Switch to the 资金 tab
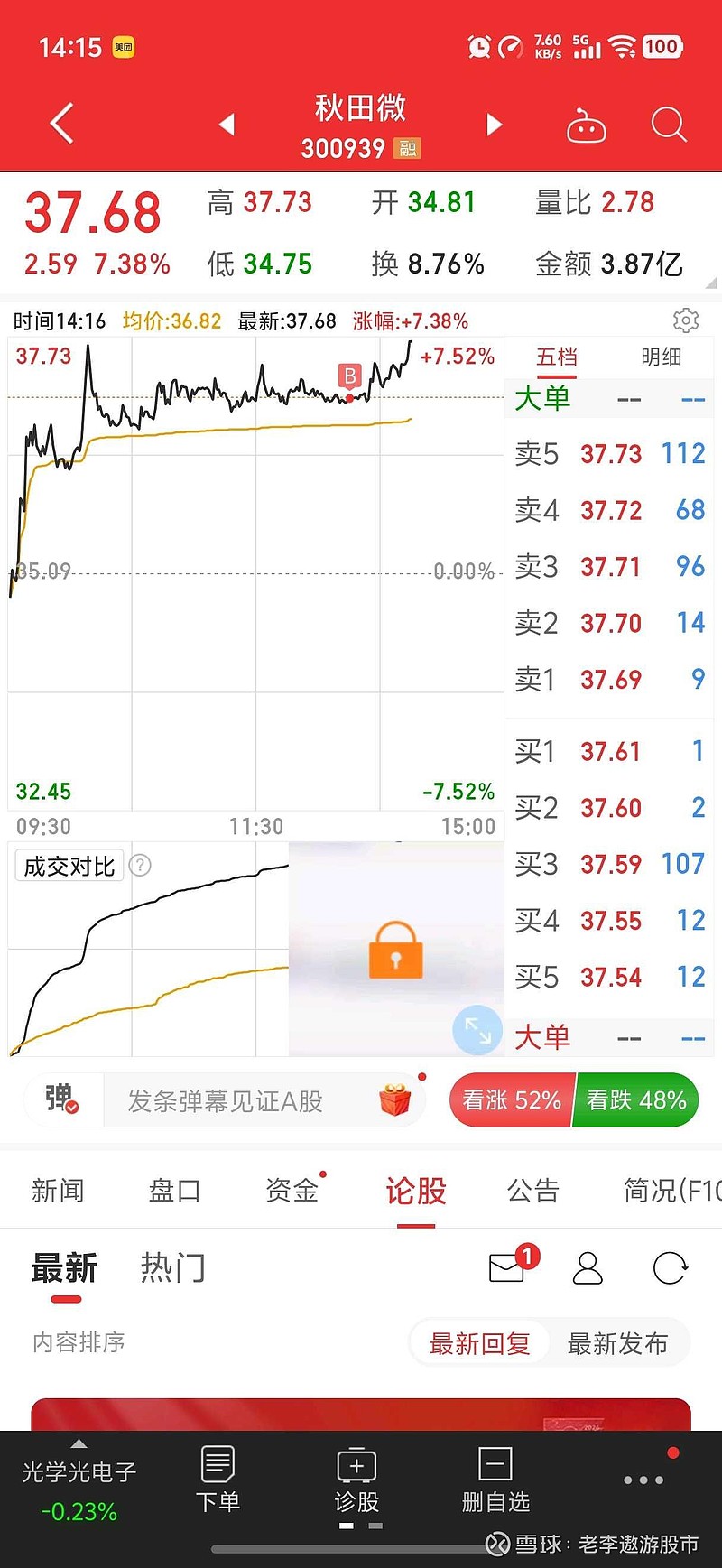This screenshot has height=1568, width=722. pos(292,1191)
